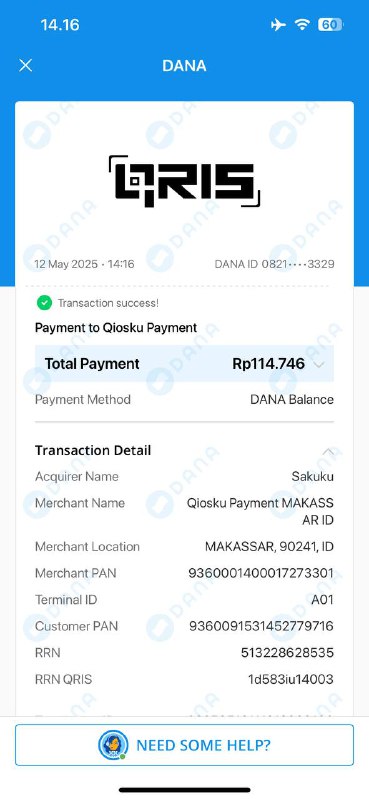Collapse the Transaction Detail section
Screen dimensions: 369x800
click(329, 451)
